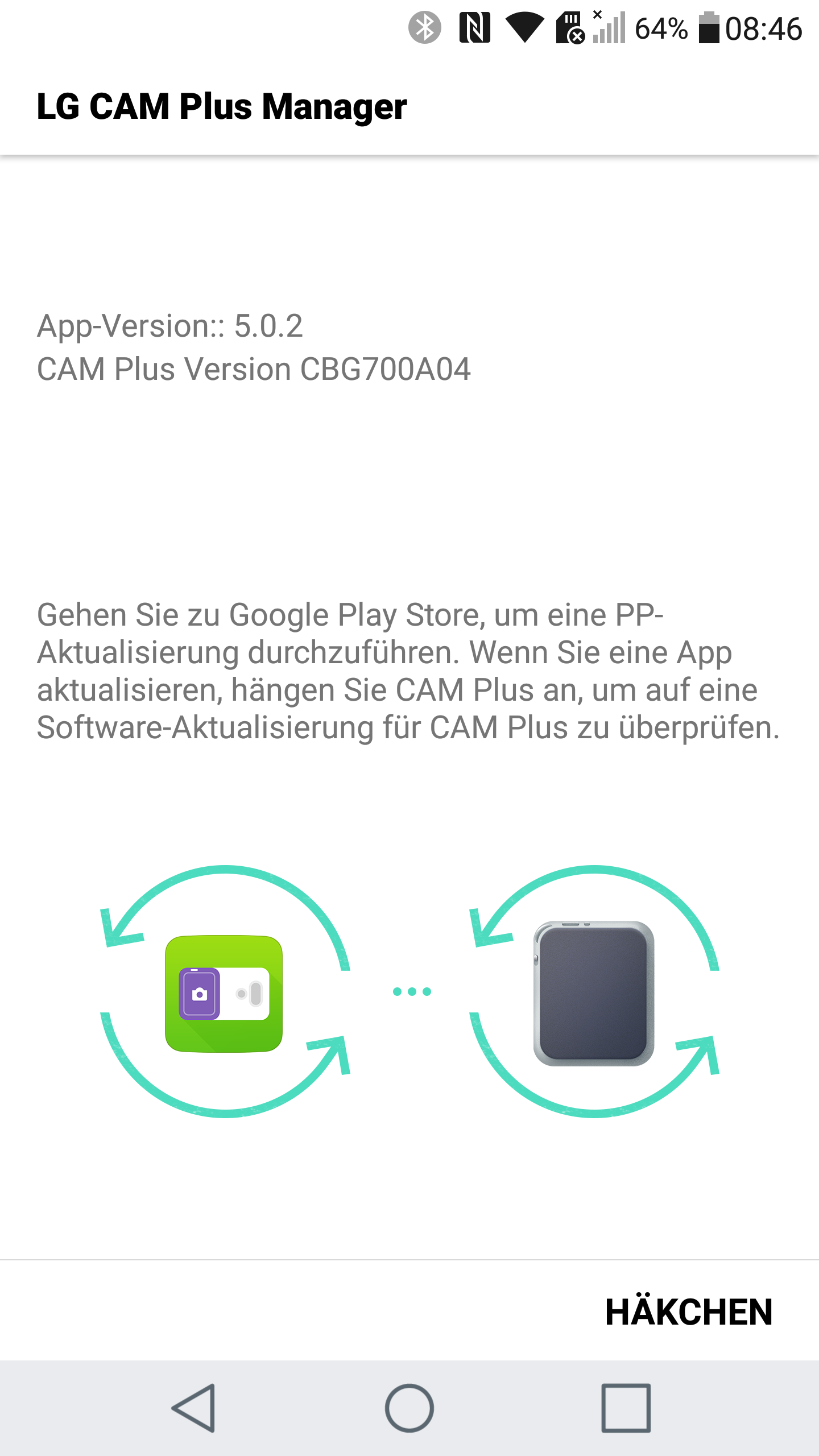
Task: Tap the HÄKCHEN button
Action: coord(688,1312)
